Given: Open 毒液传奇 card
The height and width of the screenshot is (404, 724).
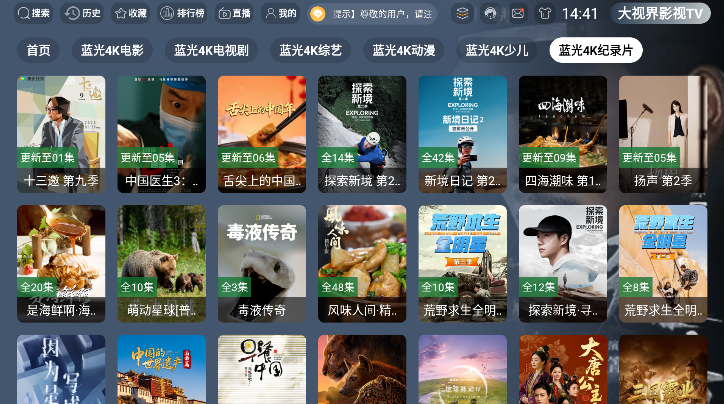Looking at the screenshot, I should (x=262, y=264).
